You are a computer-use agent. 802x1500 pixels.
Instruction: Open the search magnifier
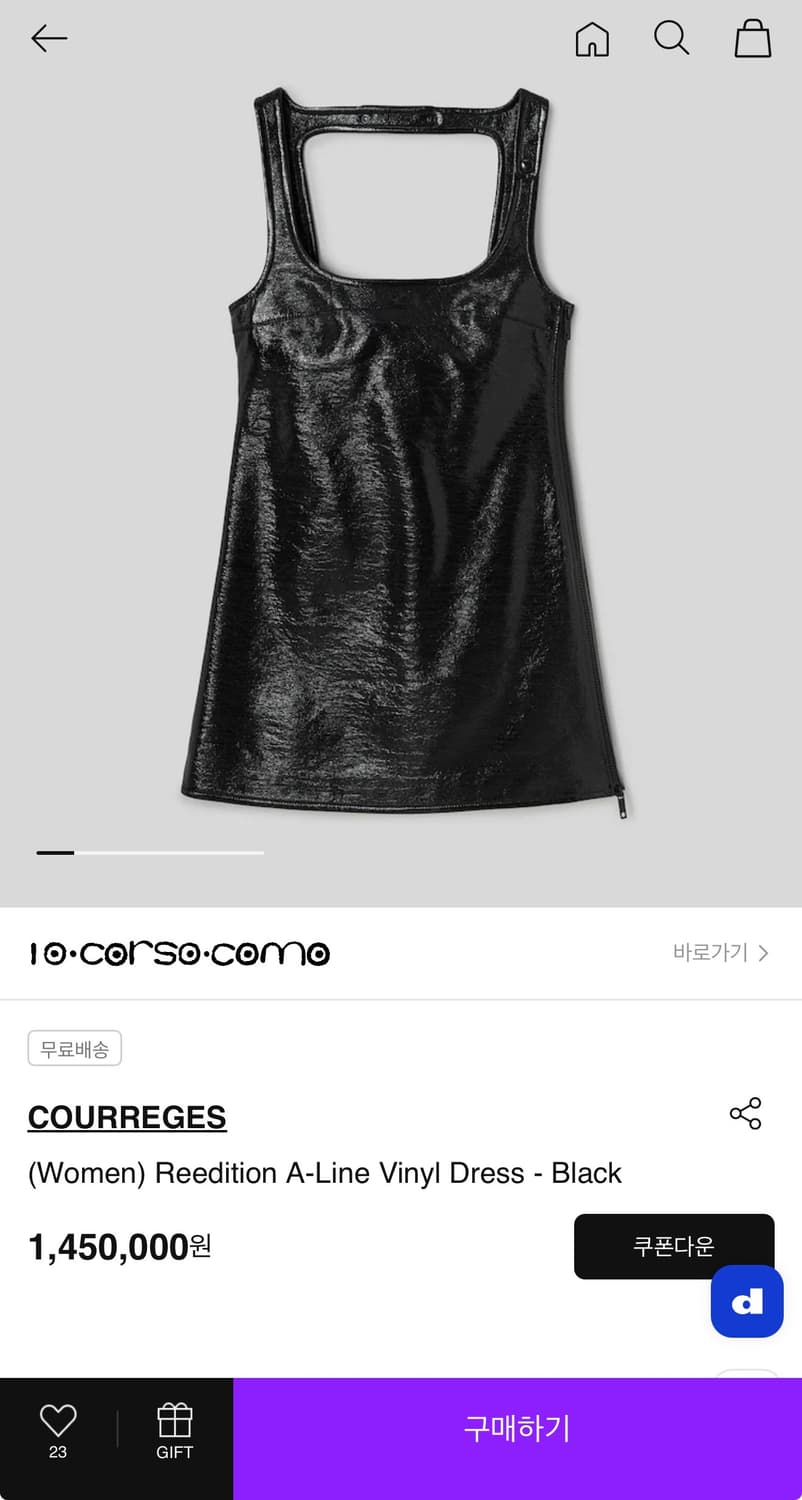[x=672, y=39]
